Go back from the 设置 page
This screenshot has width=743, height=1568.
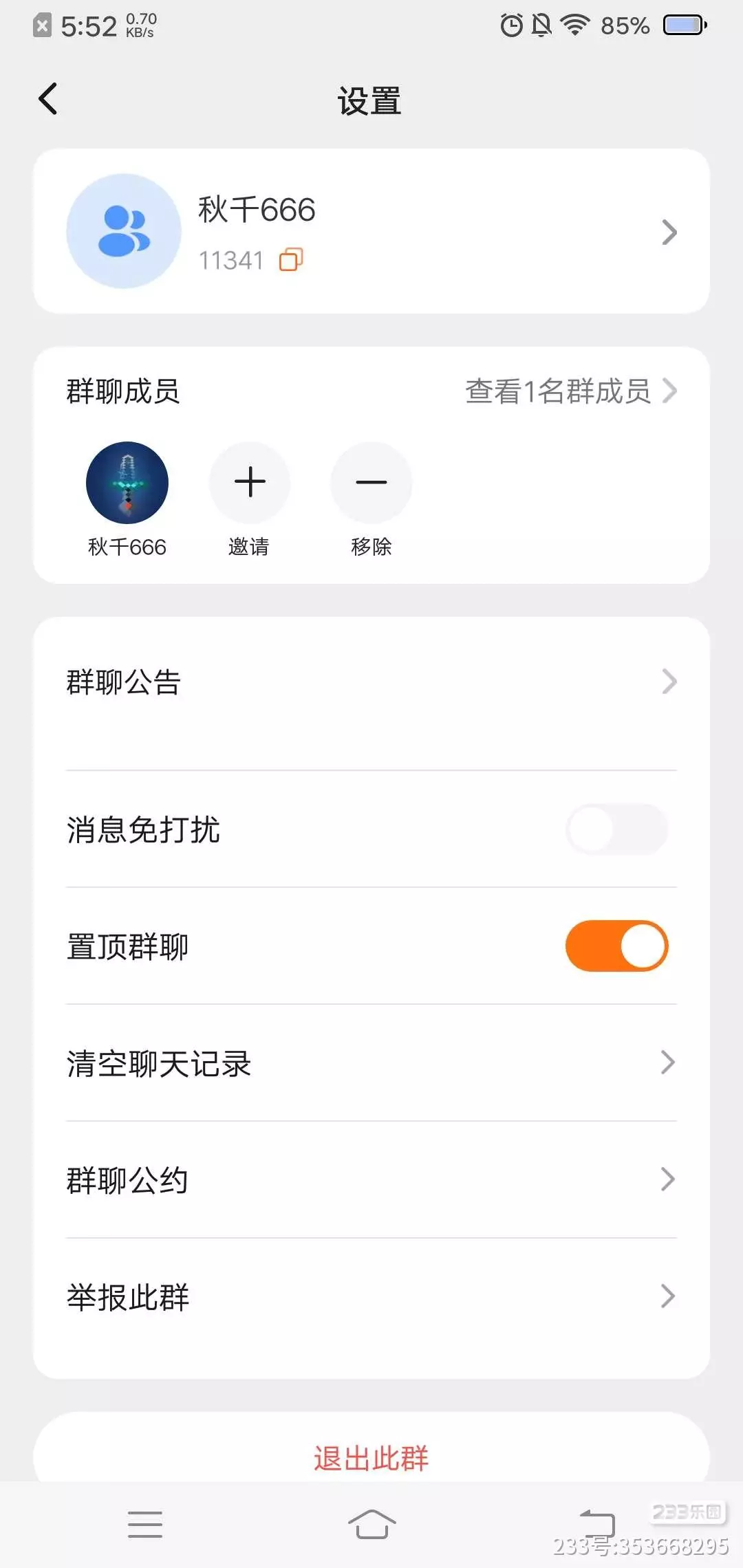click(48, 99)
